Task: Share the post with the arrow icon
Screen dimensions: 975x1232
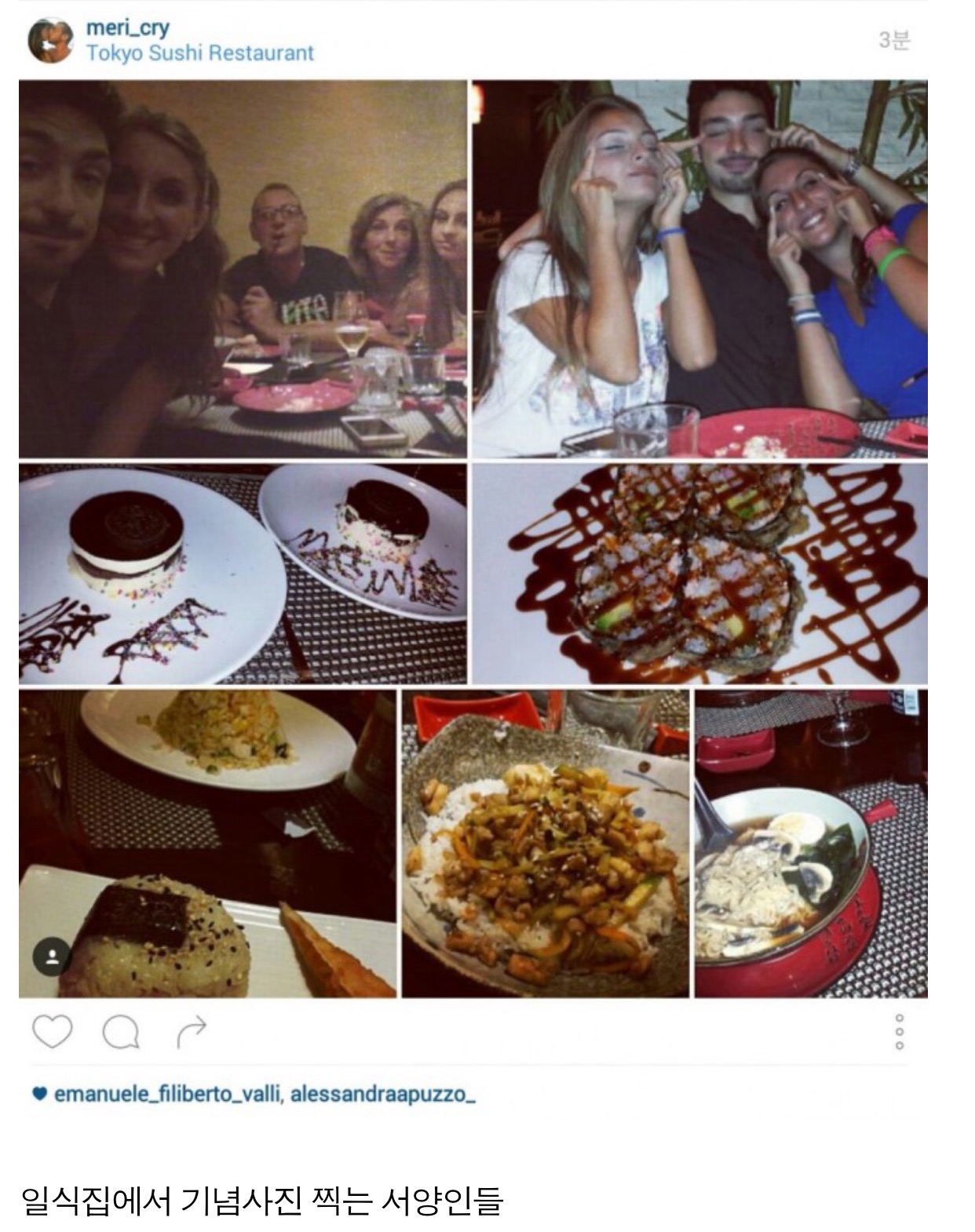Action: point(192,1032)
